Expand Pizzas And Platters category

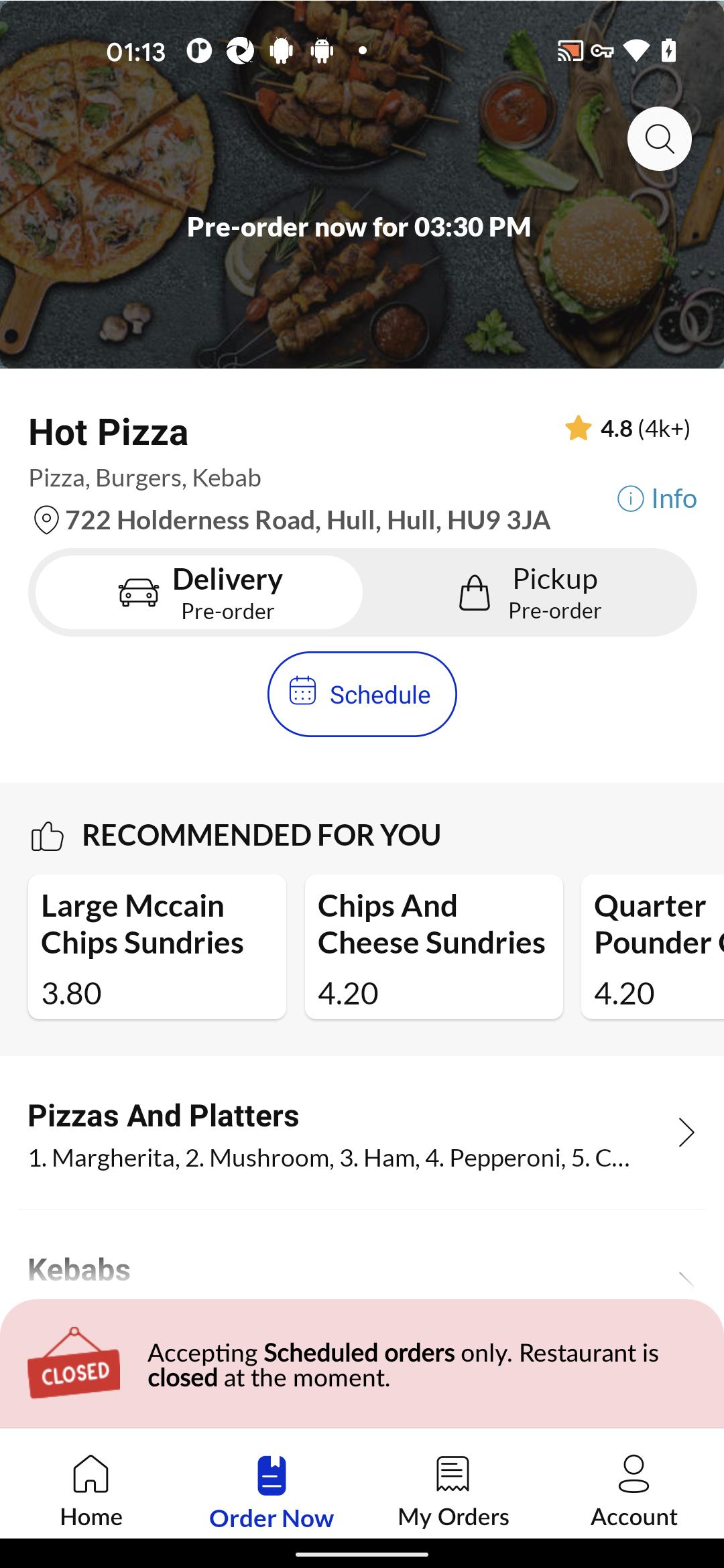(x=362, y=1133)
